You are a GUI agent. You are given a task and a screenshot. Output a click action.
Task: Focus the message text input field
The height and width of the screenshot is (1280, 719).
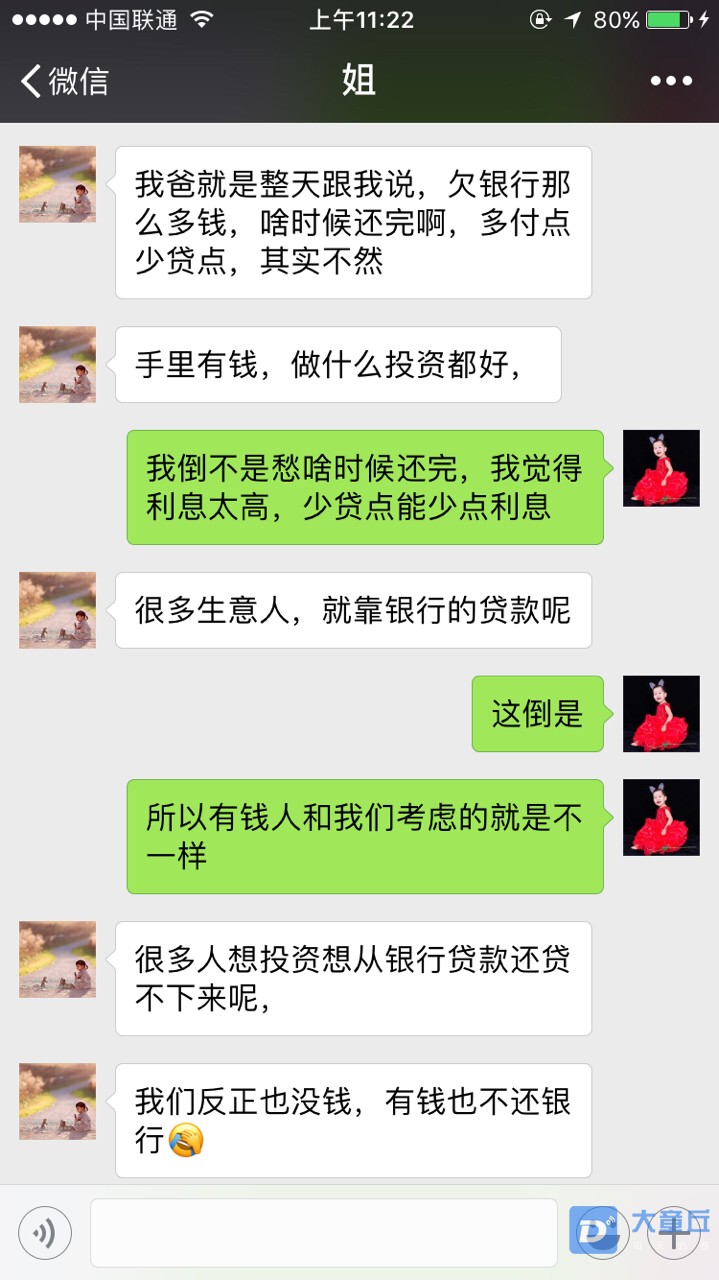tap(323, 1233)
